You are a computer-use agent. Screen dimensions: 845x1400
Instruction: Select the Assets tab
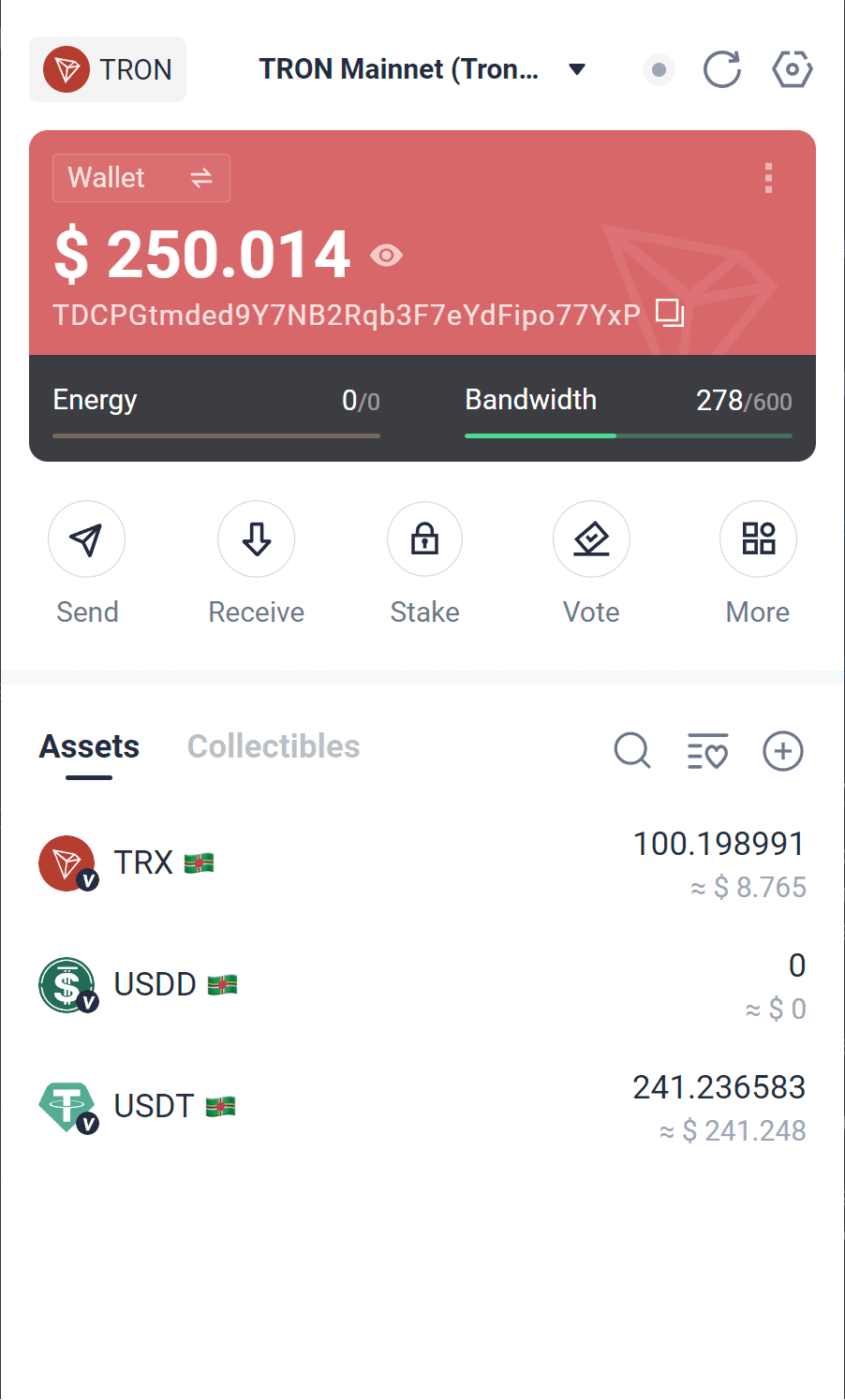click(89, 746)
